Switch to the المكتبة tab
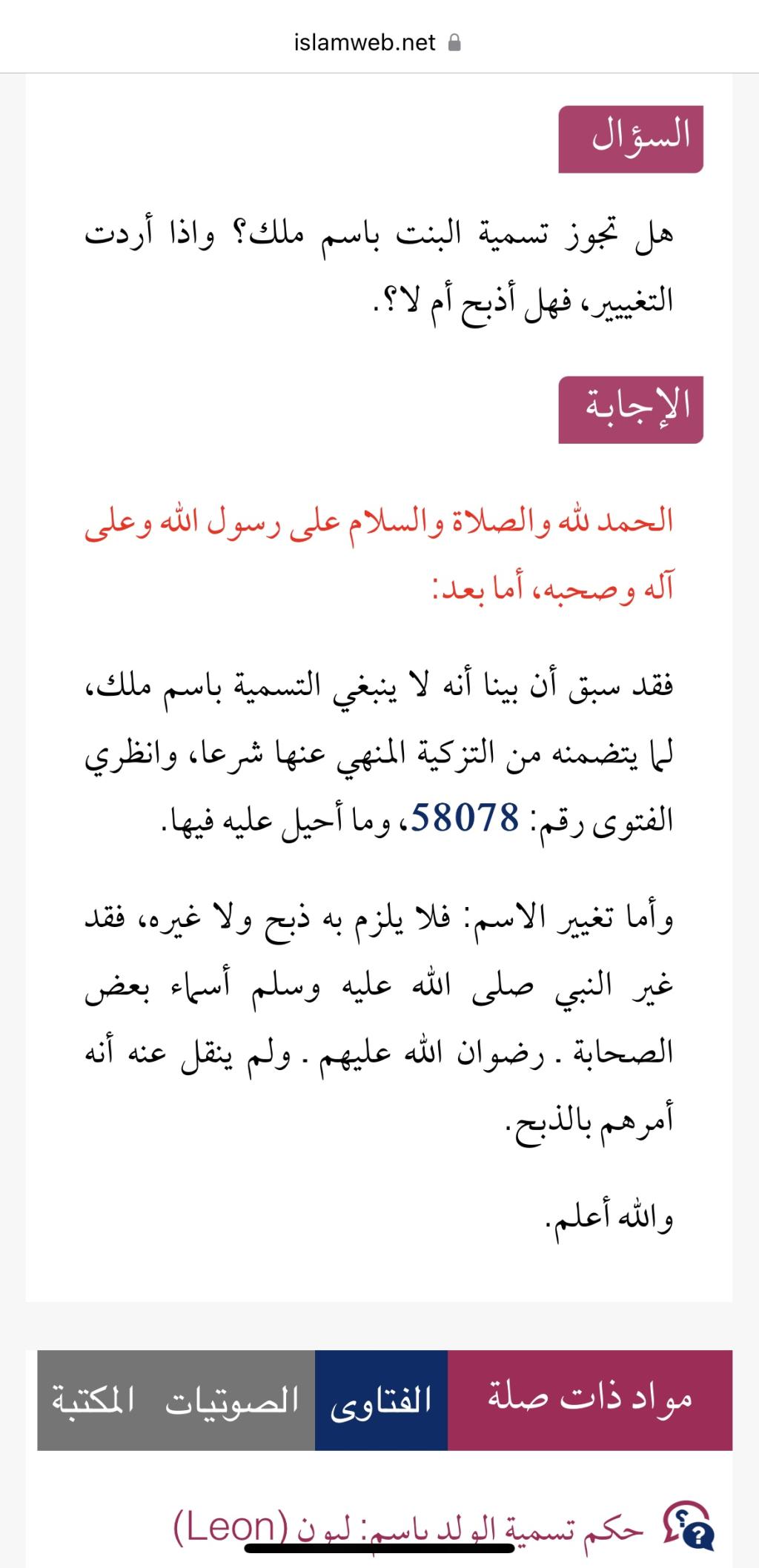The width and height of the screenshot is (759, 1568). (93, 1400)
